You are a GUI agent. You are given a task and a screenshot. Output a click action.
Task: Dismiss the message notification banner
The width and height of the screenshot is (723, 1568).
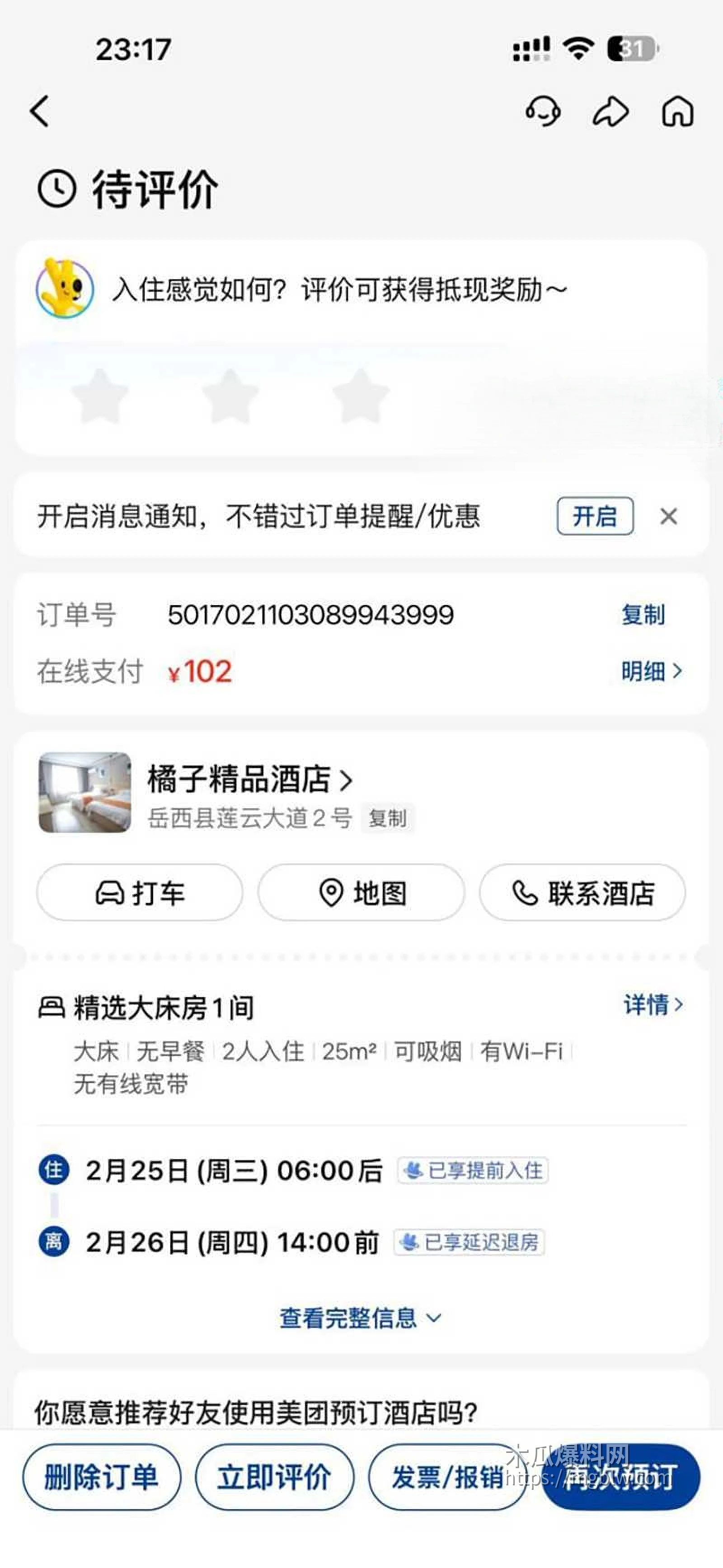pos(668,516)
